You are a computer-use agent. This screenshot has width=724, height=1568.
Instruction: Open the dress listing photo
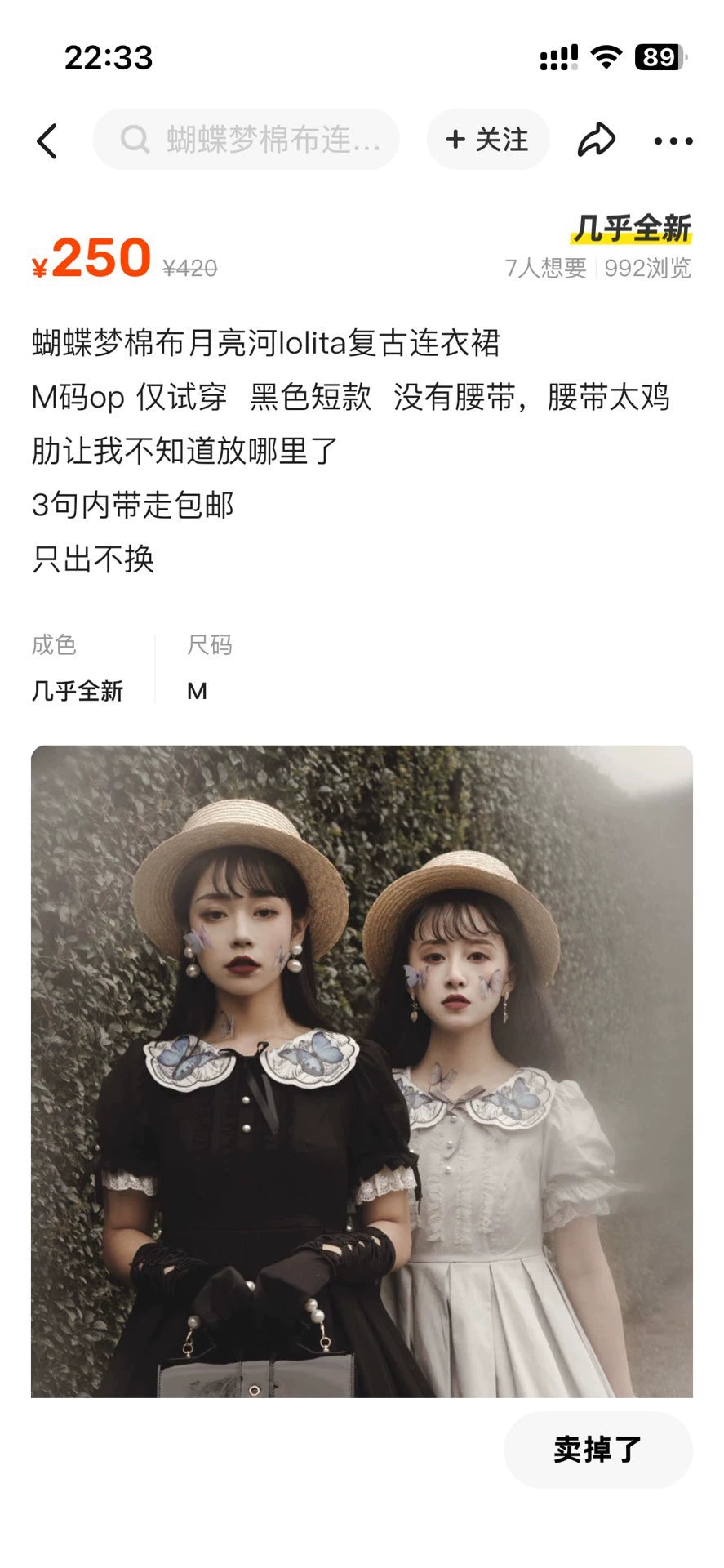(x=362, y=1071)
